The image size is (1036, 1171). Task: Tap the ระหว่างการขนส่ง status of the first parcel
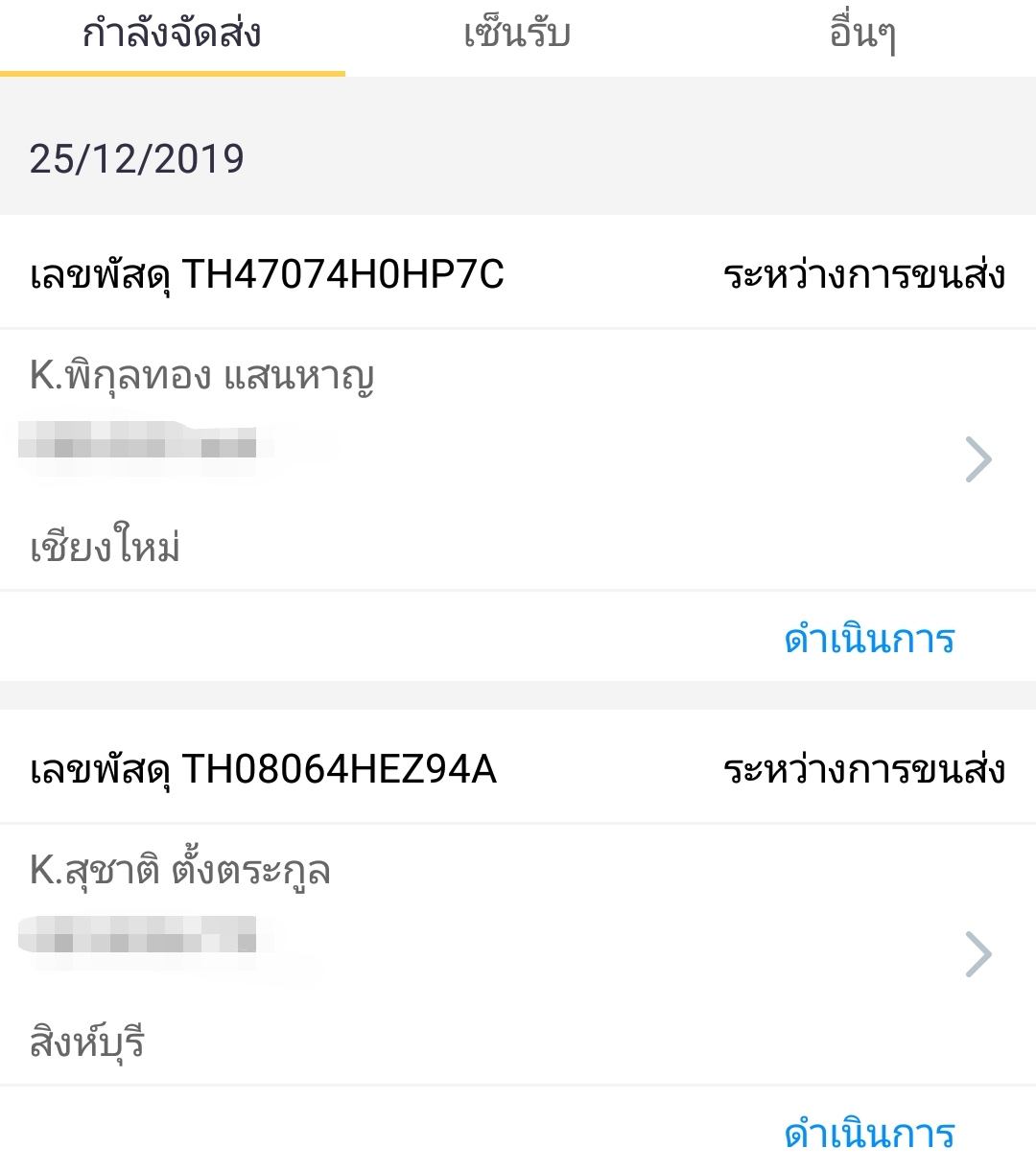[x=865, y=274]
